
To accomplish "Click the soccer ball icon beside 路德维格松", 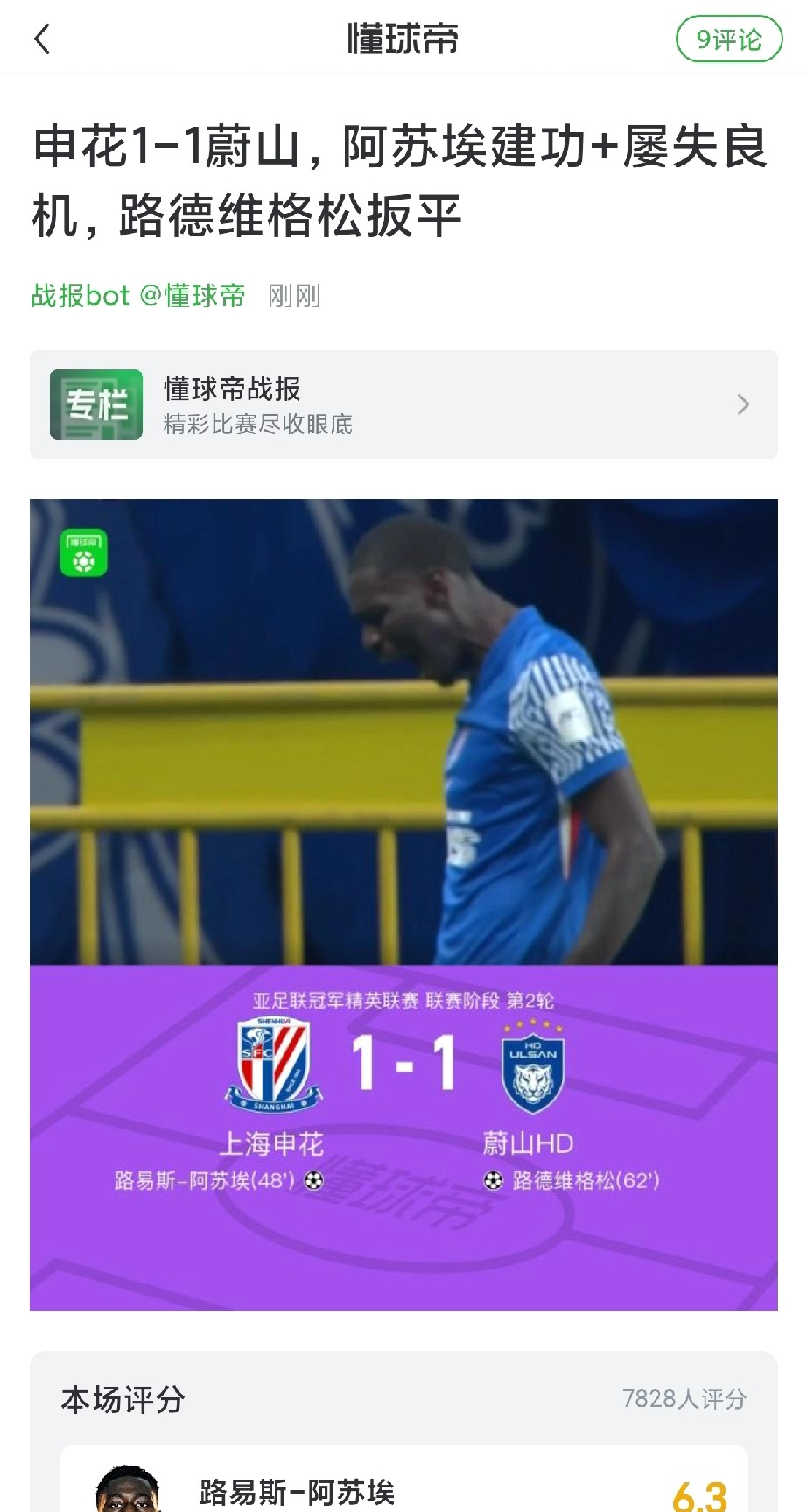I will point(490,1181).
